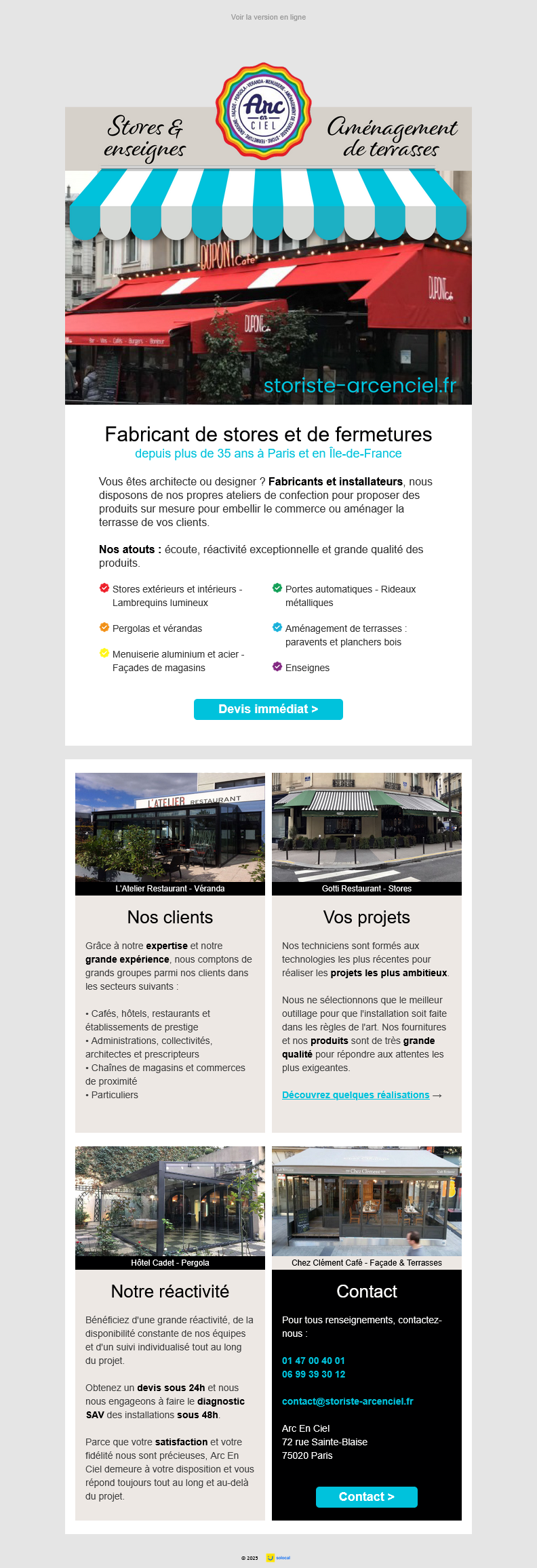This screenshot has width=537, height=1568.
Task: Call the mobile number 06 99 39 30 12
Action: pos(313,1374)
